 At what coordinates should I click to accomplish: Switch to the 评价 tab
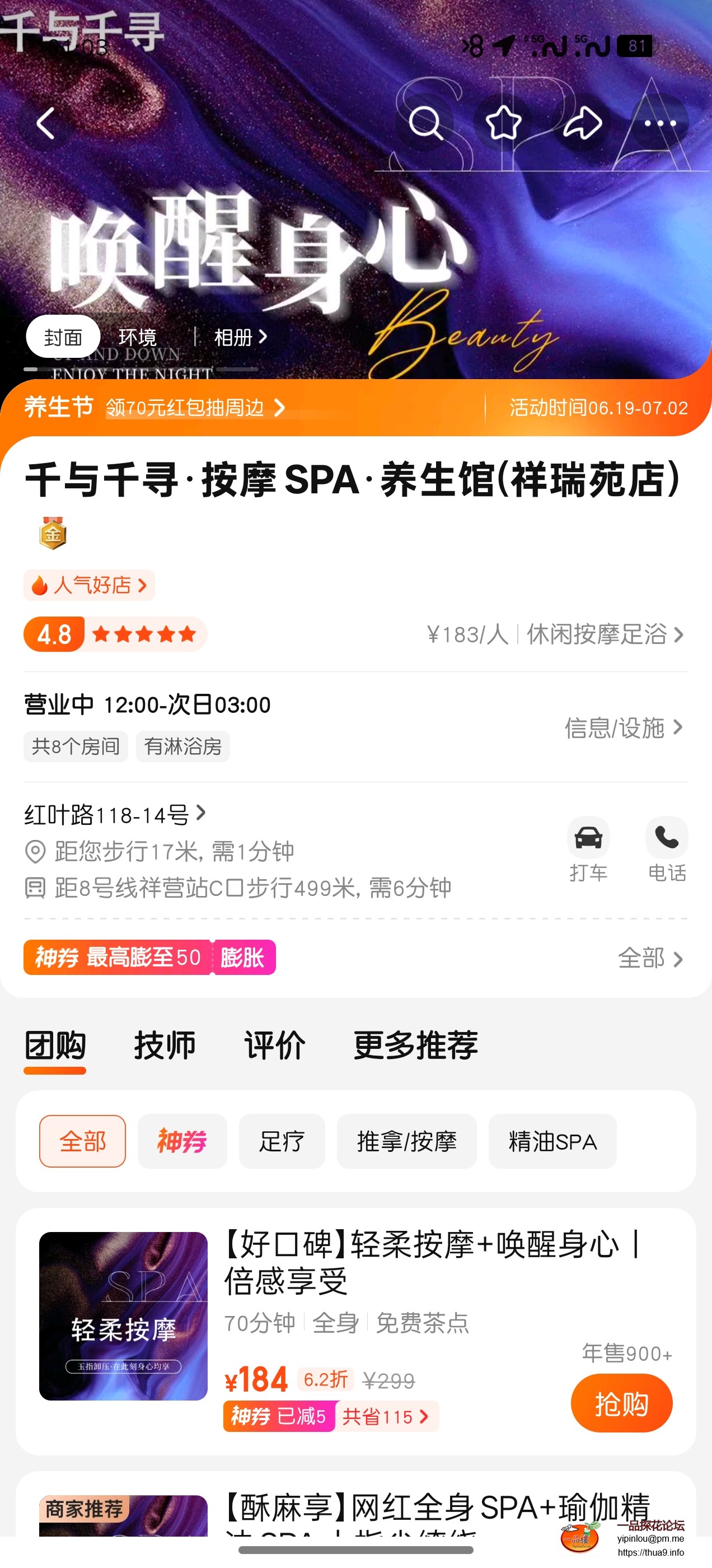[x=274, y=1045]
